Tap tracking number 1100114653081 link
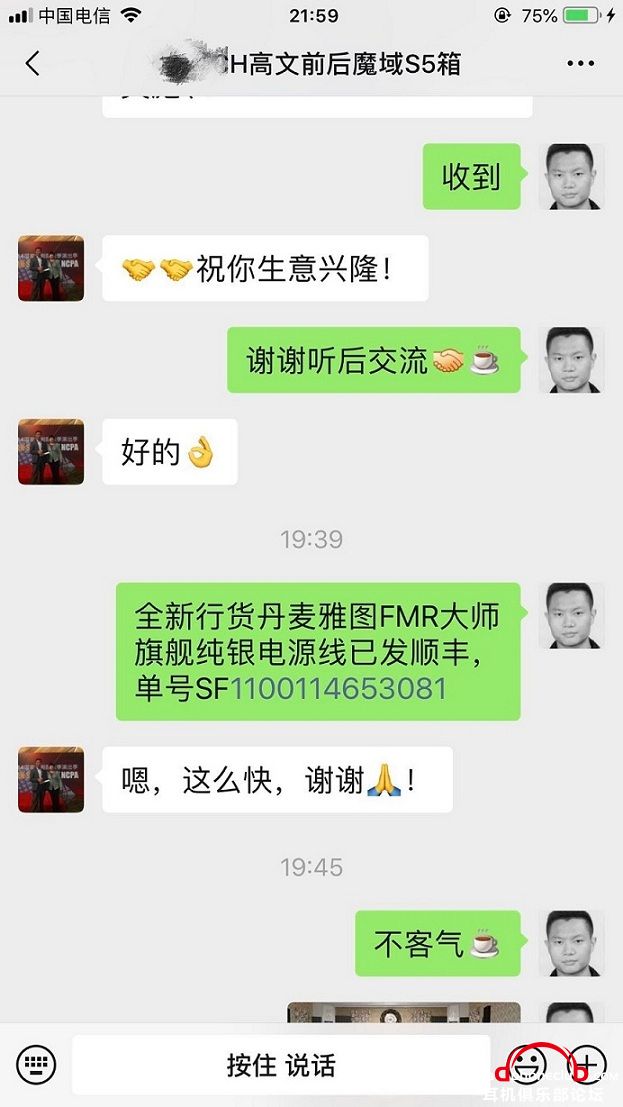The width and height of the screenshot is (623, 1107). point(339,689)
